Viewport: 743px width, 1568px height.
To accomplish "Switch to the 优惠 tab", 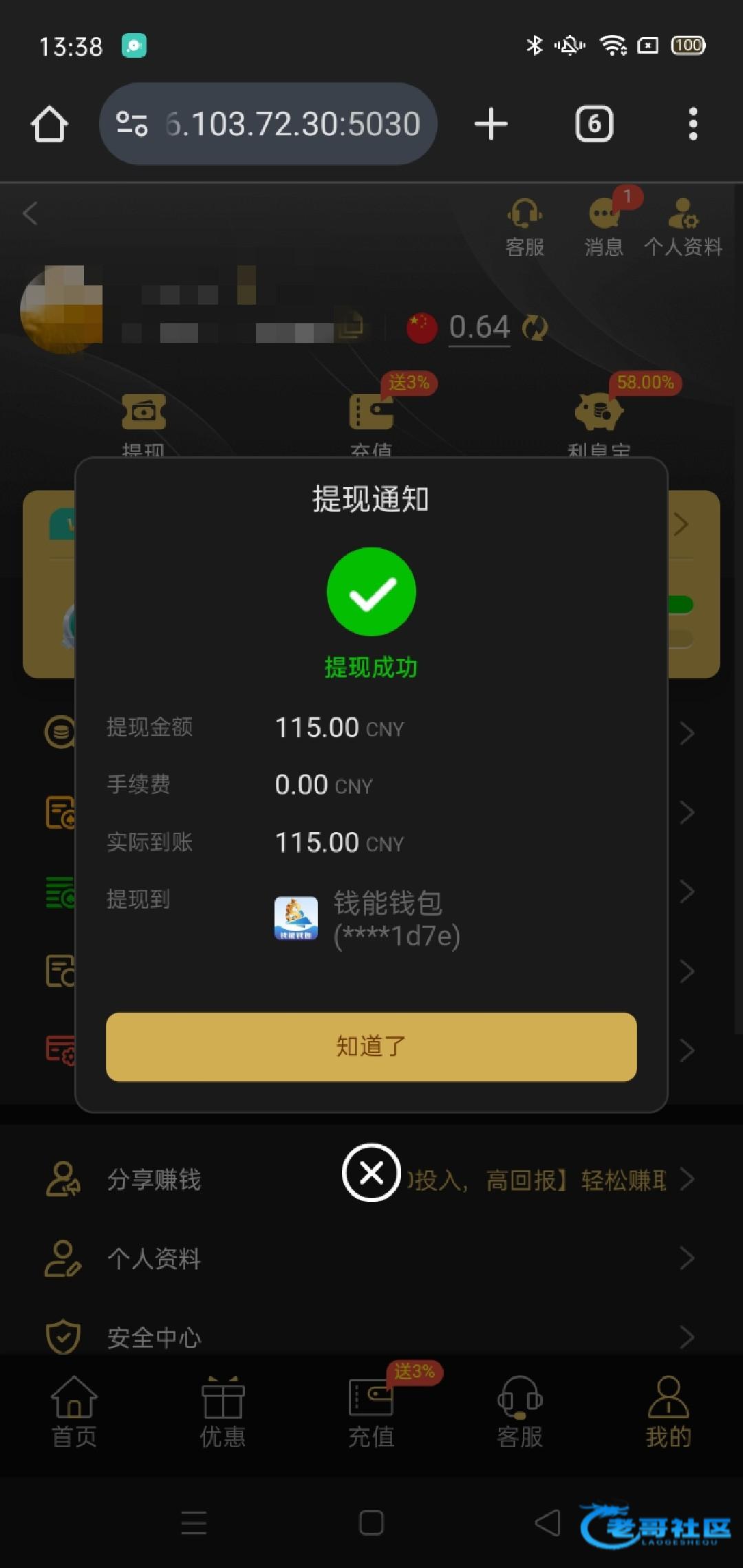I will (x=222, y=1413).
